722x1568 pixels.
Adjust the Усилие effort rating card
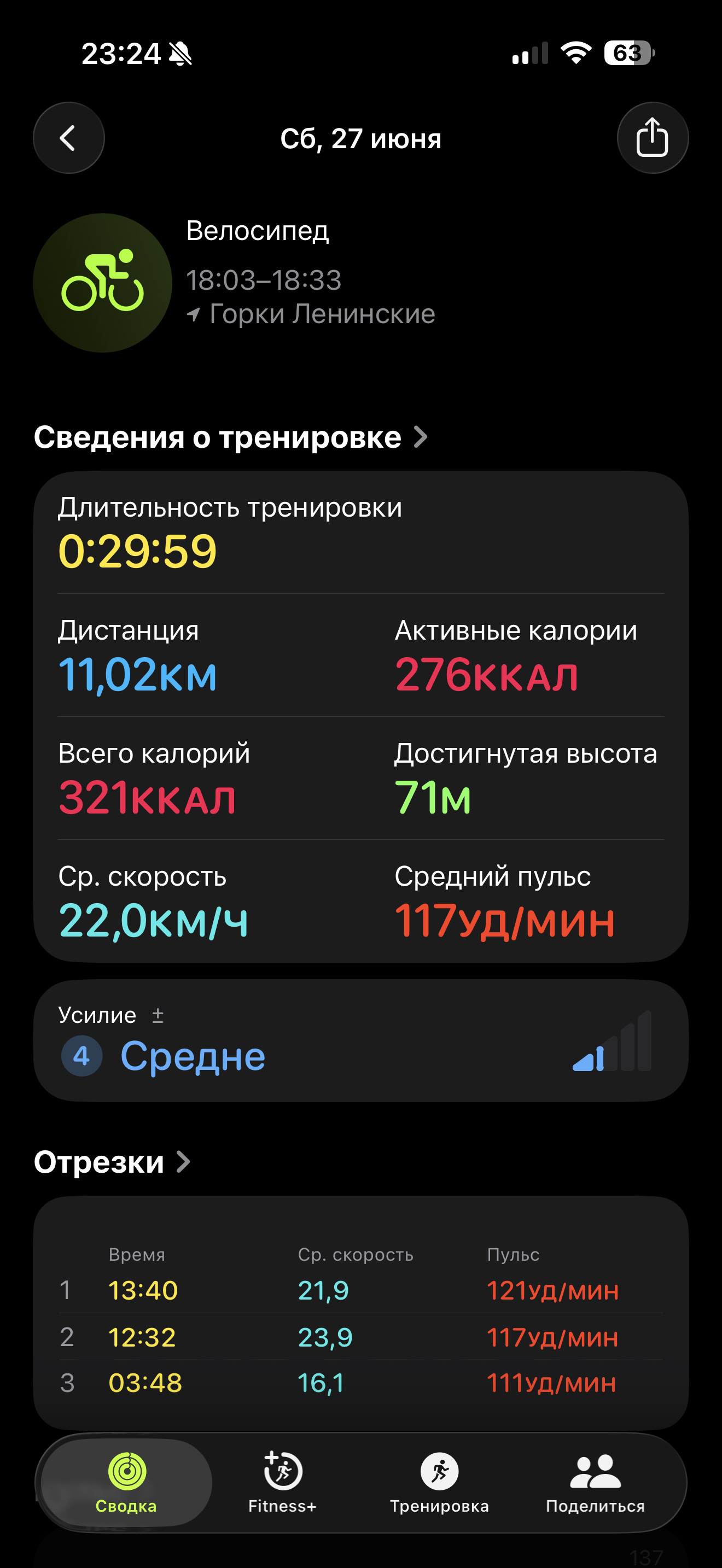[x=361, y=1041]
